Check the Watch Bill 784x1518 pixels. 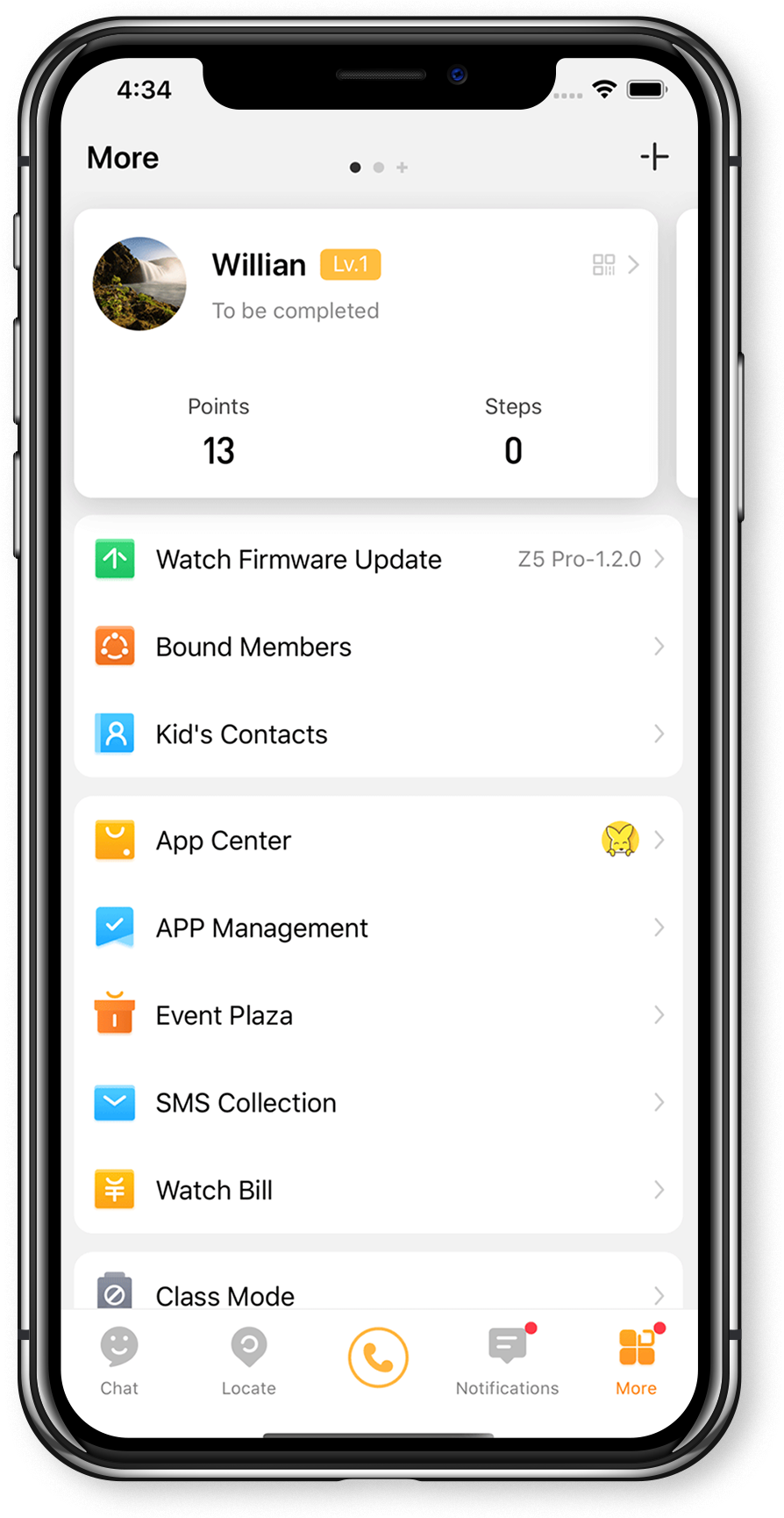[x=378, y=1190]
